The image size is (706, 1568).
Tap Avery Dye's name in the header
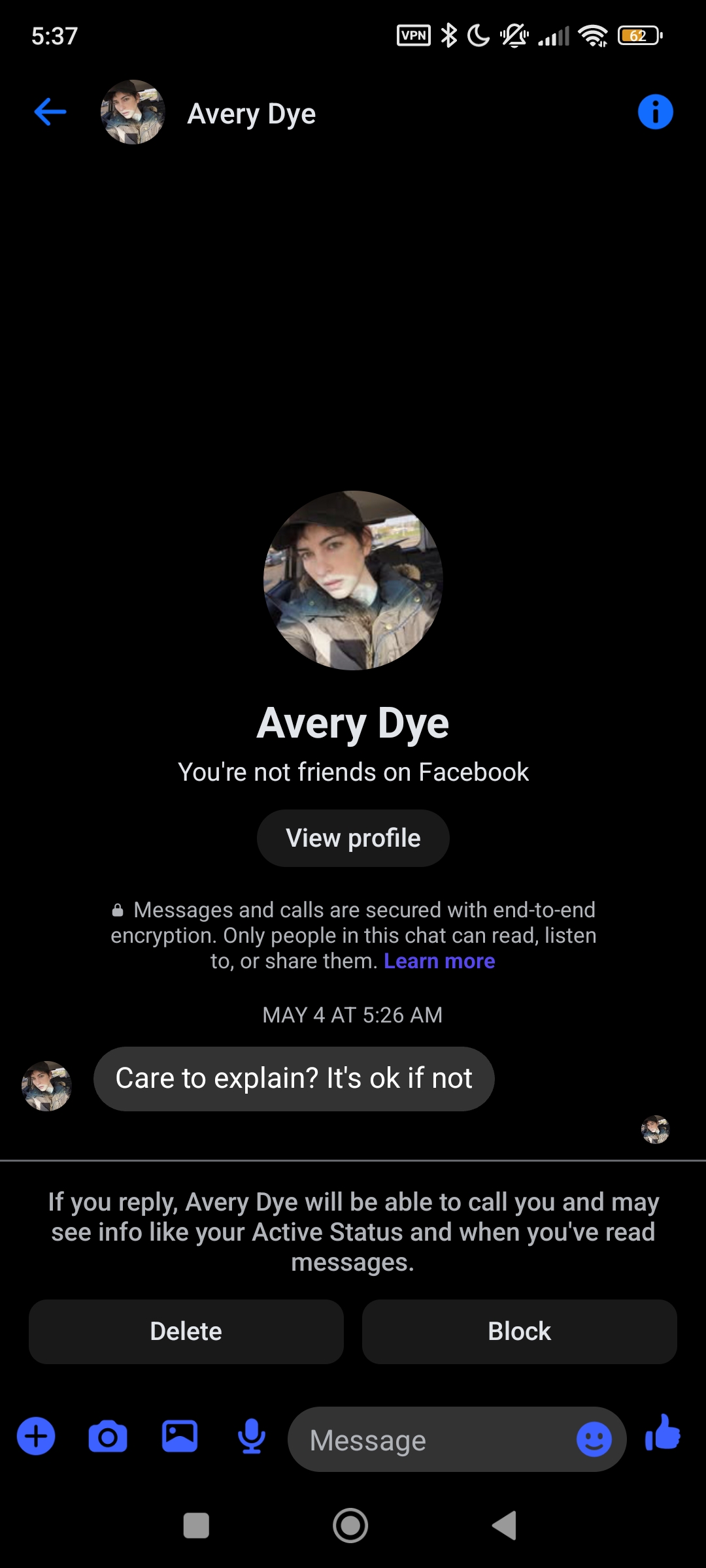pyautogui.click(x=252, y=114)
